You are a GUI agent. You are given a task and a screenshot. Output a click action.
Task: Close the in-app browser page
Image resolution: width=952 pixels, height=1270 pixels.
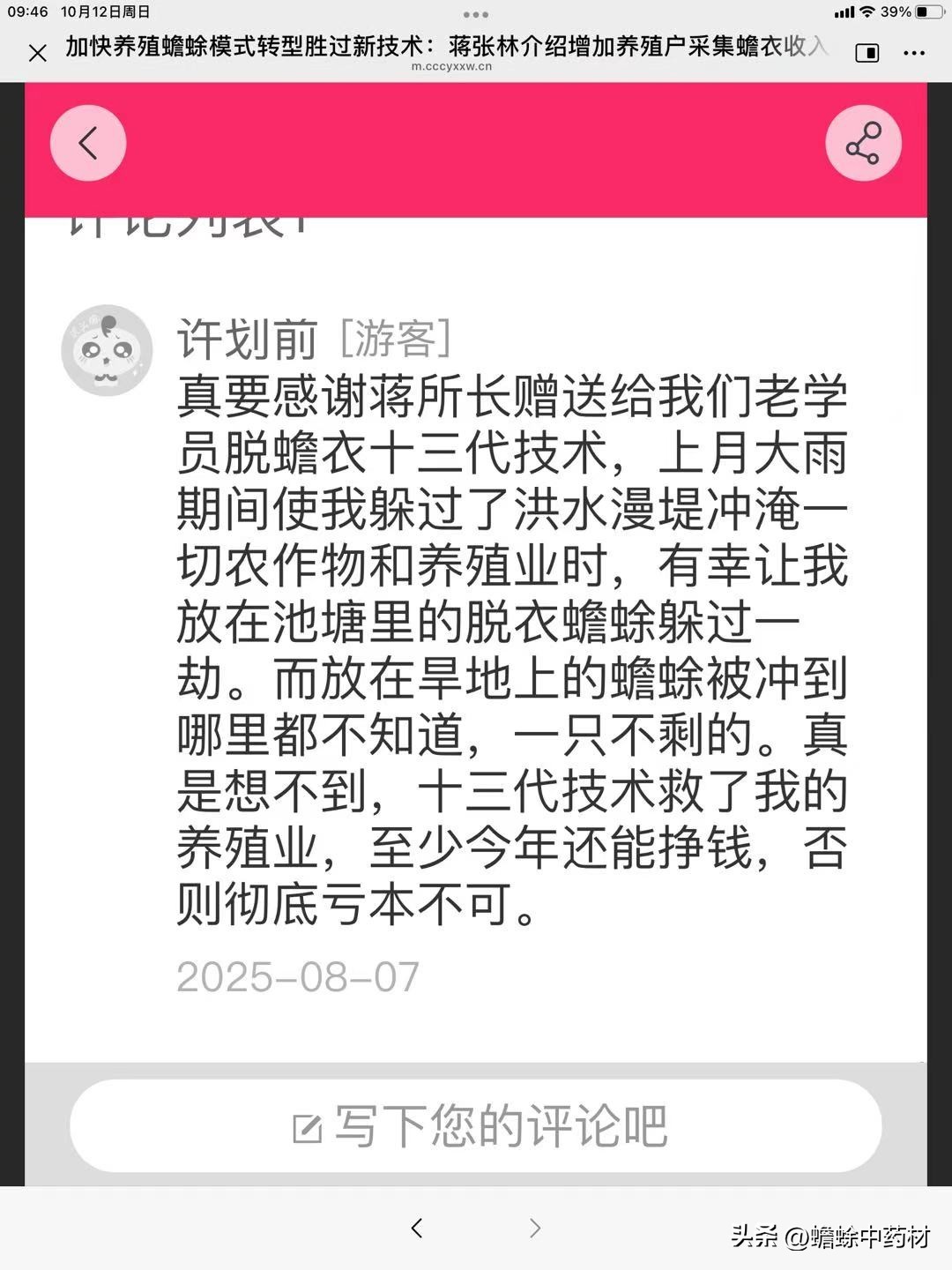[x=37, y=54]
